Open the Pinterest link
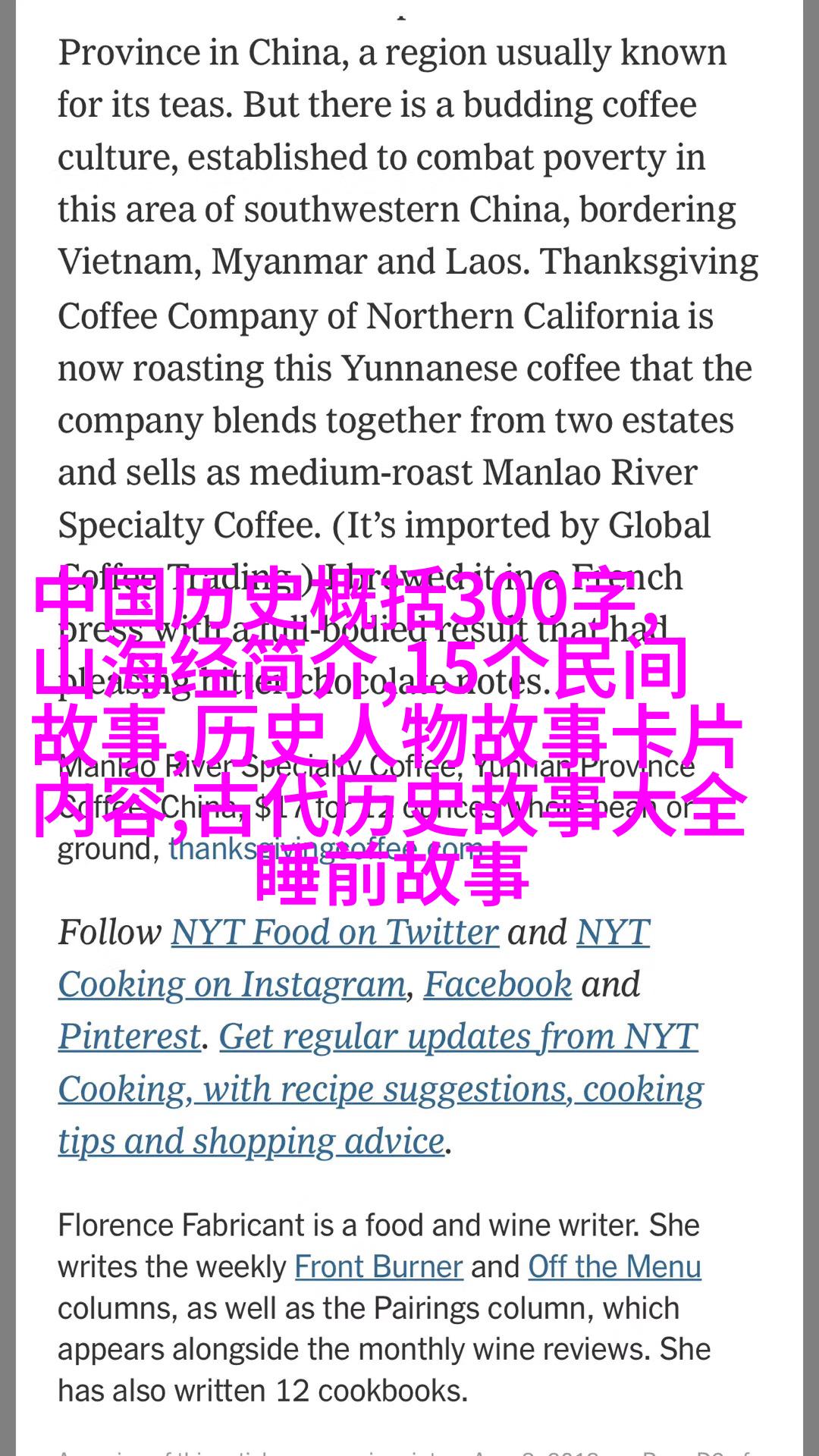 [130, 1037]
